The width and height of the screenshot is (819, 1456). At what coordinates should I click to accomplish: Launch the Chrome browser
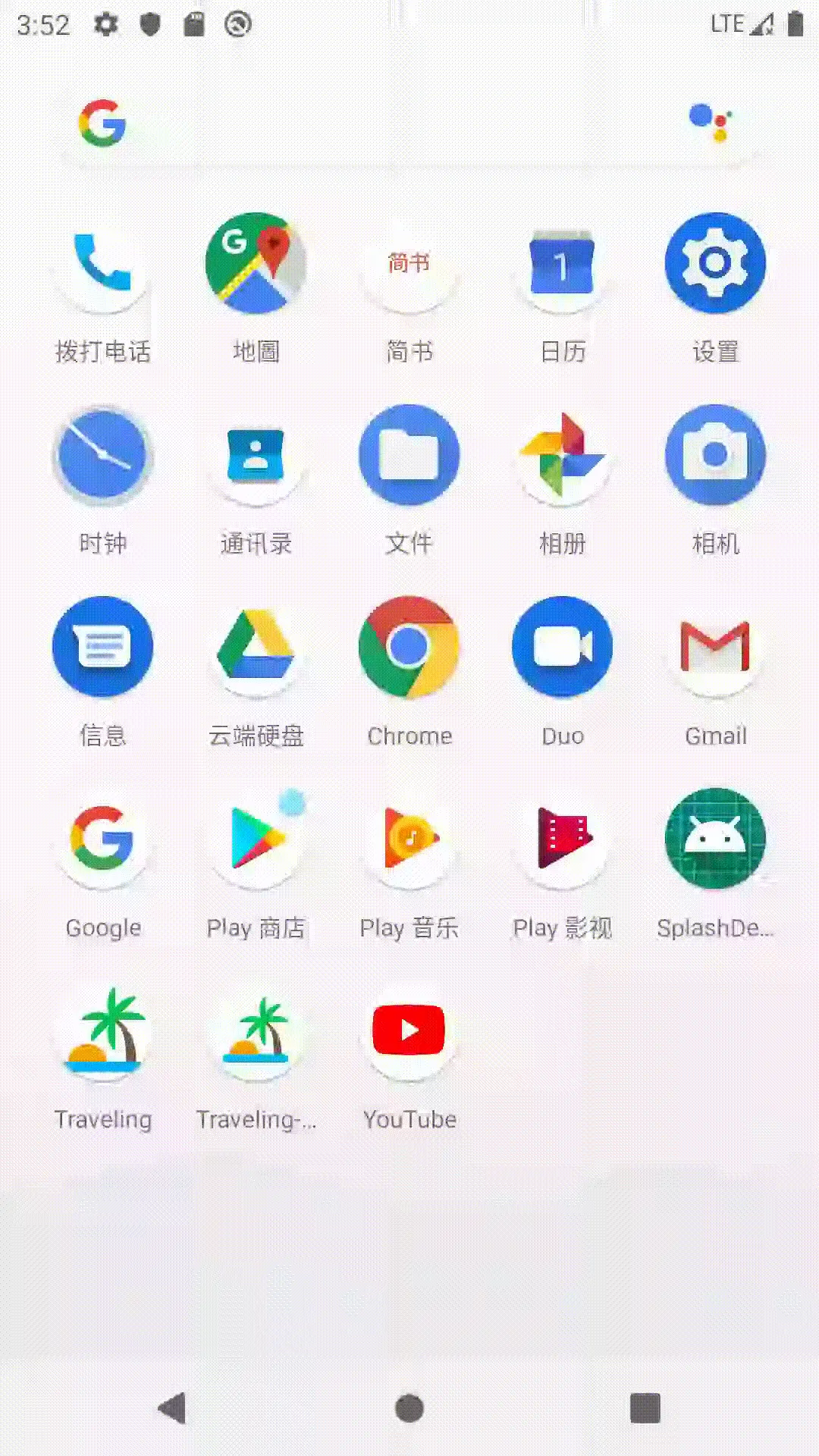click(409, 648)
